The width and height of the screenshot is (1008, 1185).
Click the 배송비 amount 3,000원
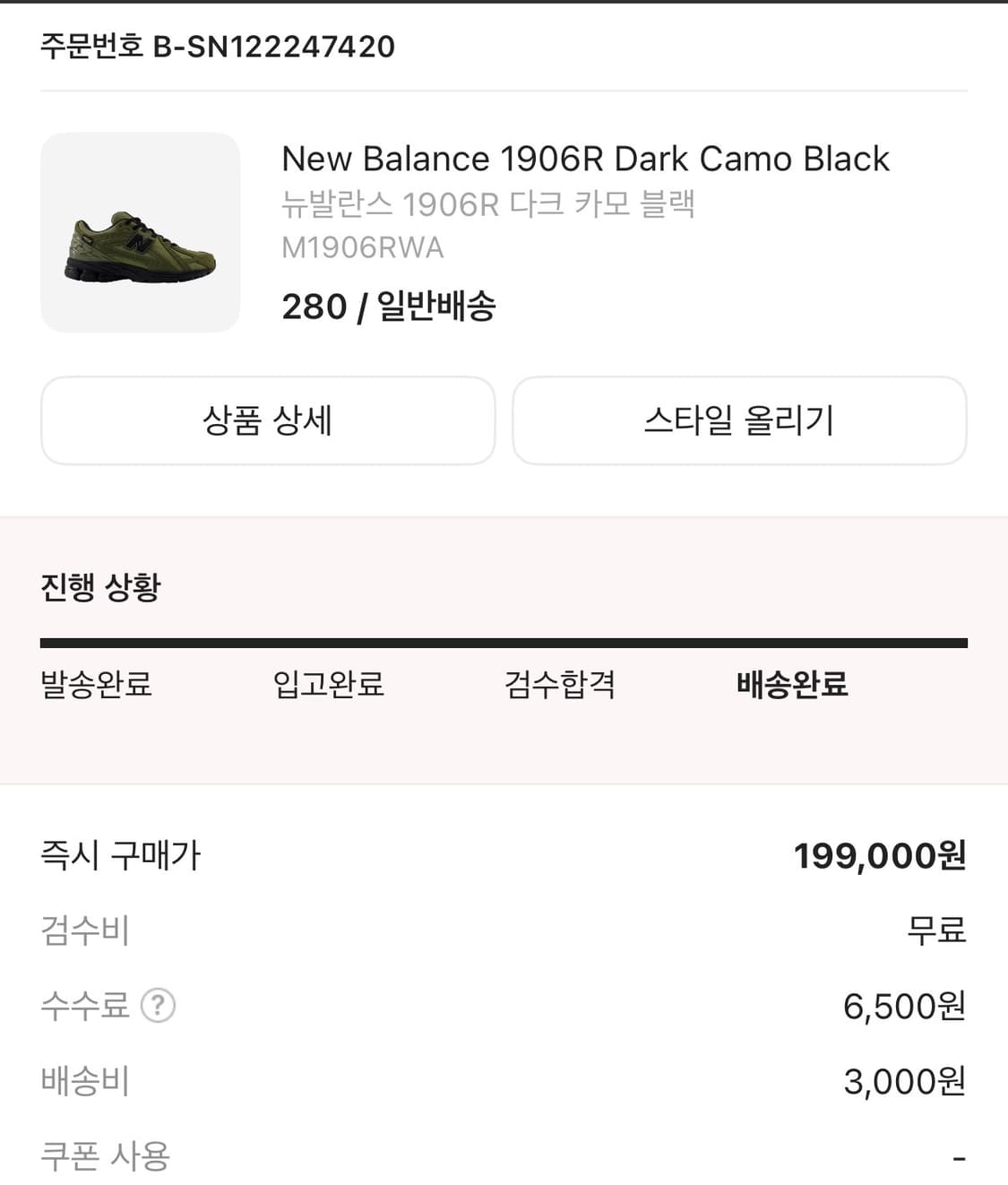tap(903, 1081)
